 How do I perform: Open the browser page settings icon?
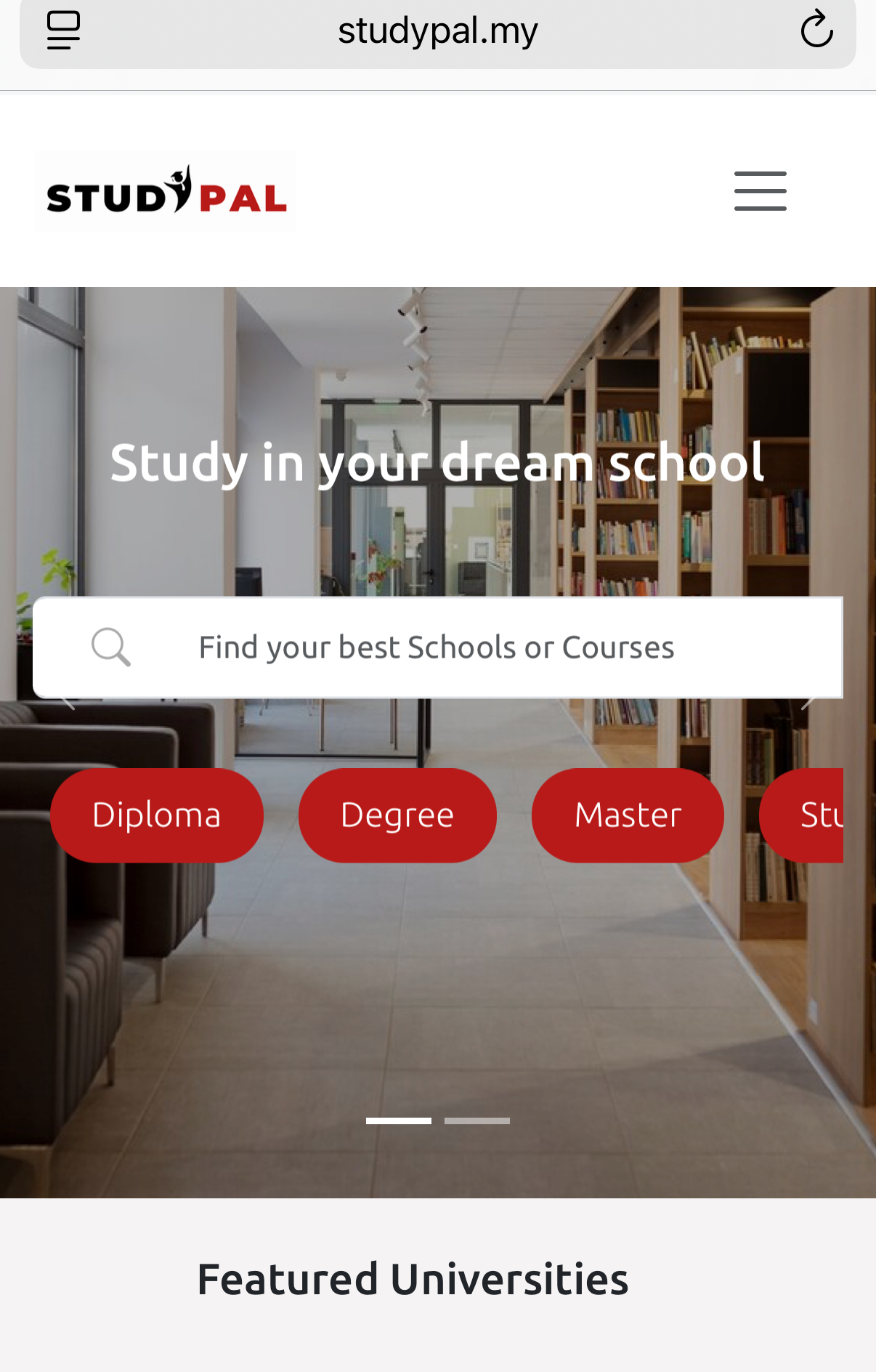[63, 30]
